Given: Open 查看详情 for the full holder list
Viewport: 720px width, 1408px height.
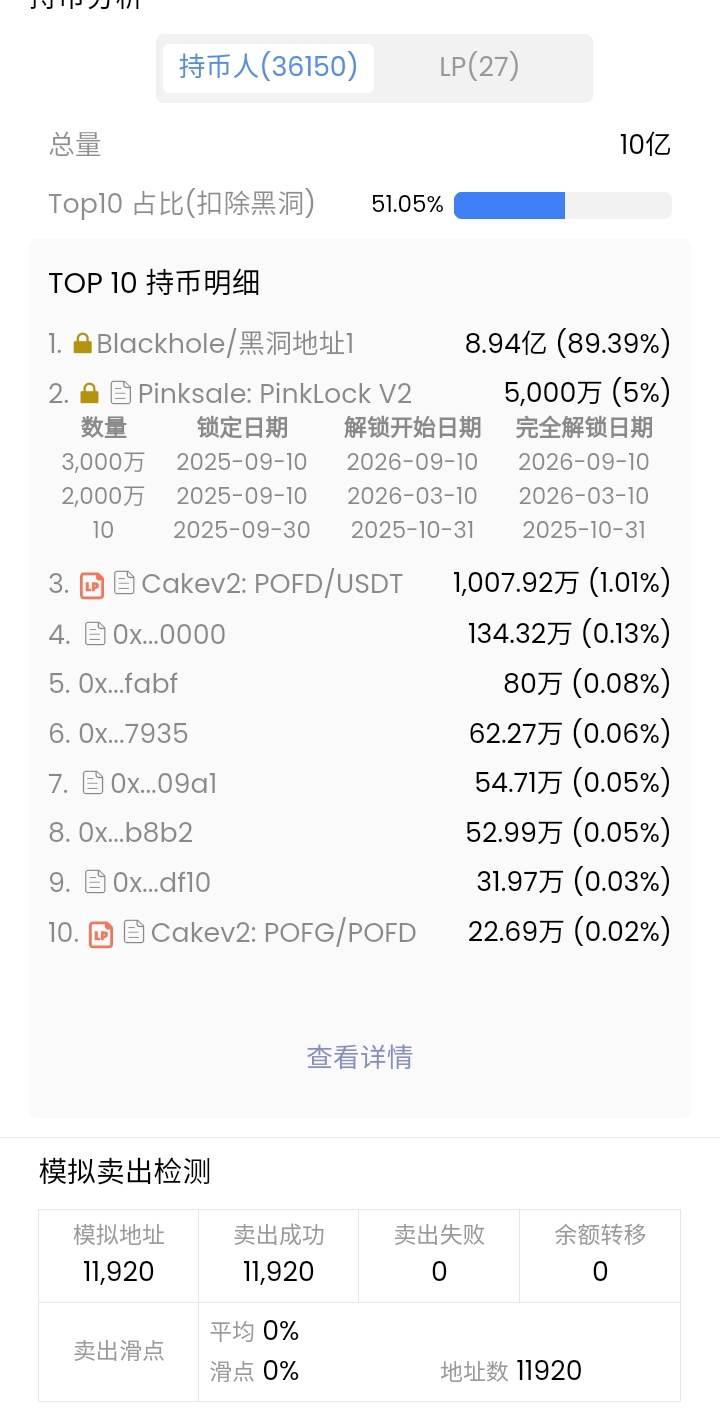Looking at the screenshot, I should pyautogui.click(x=359, y=1057).
